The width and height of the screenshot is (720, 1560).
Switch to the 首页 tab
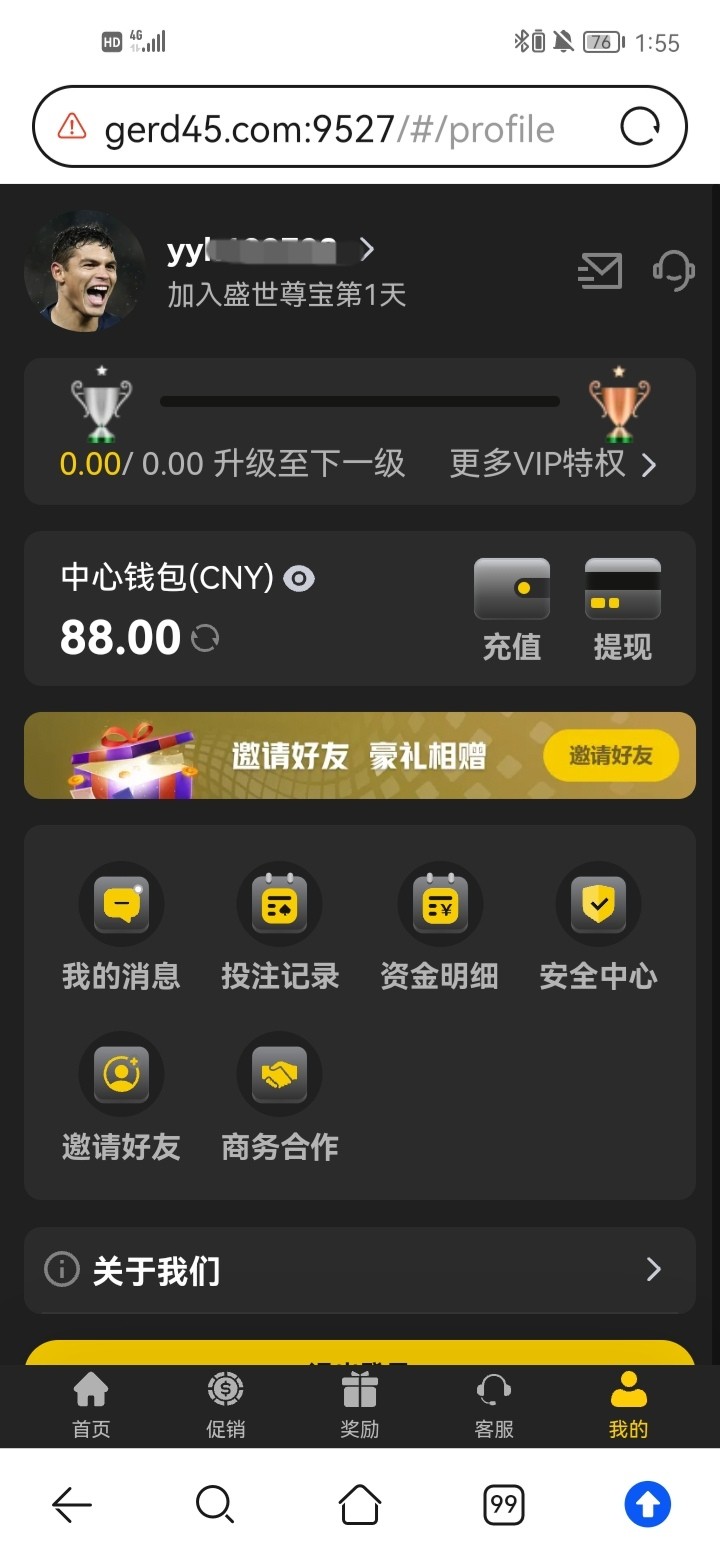point(91,1405)
